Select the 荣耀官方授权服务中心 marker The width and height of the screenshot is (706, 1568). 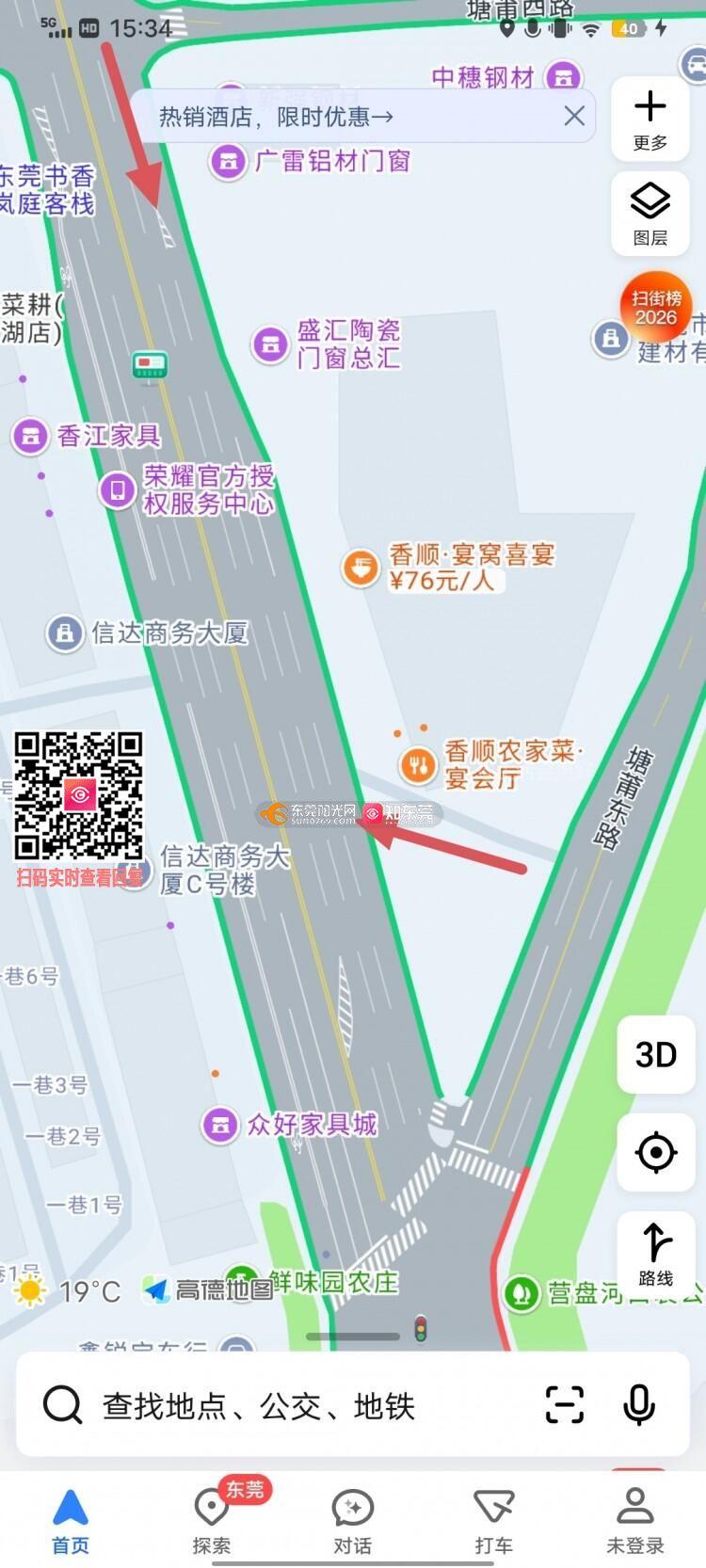[x=119, y=490]
